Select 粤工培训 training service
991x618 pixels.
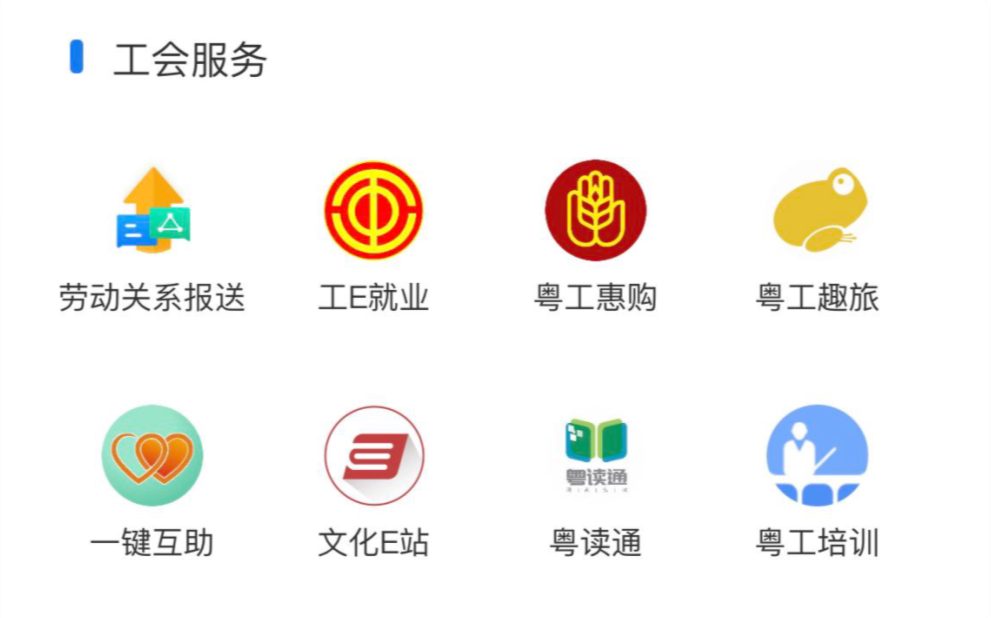click(817, 456)
